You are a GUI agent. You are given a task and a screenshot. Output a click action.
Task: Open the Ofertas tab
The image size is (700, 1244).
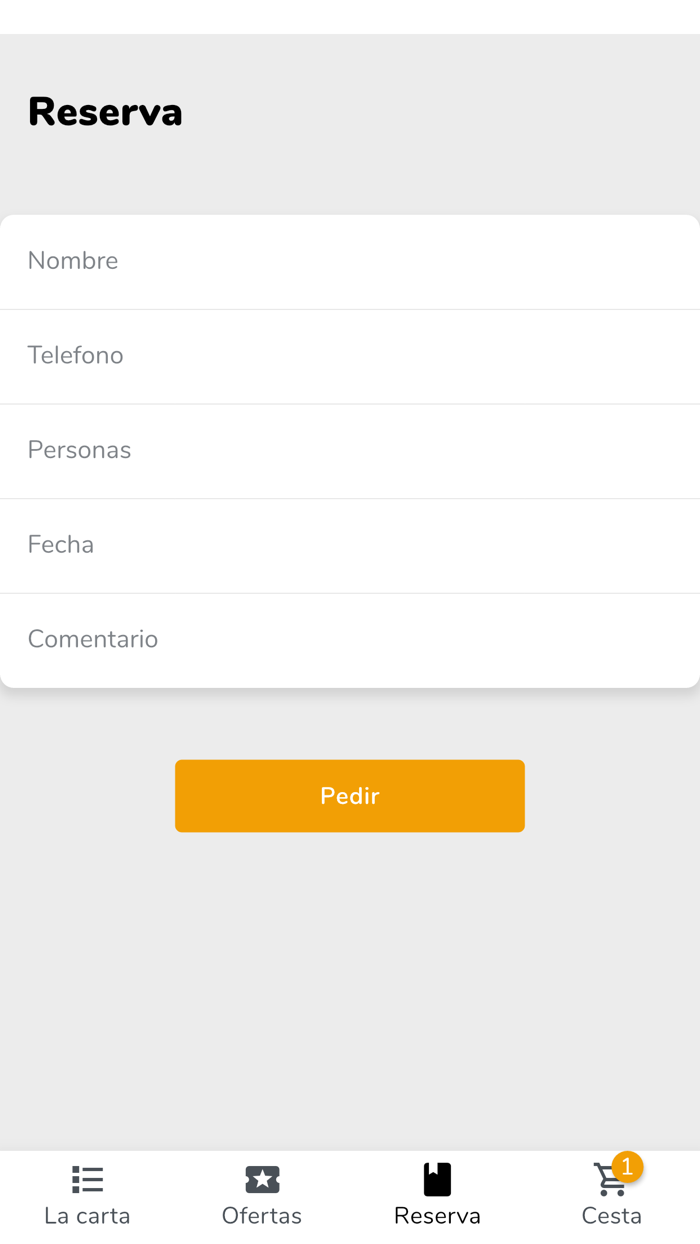(x=262, y=1196)
